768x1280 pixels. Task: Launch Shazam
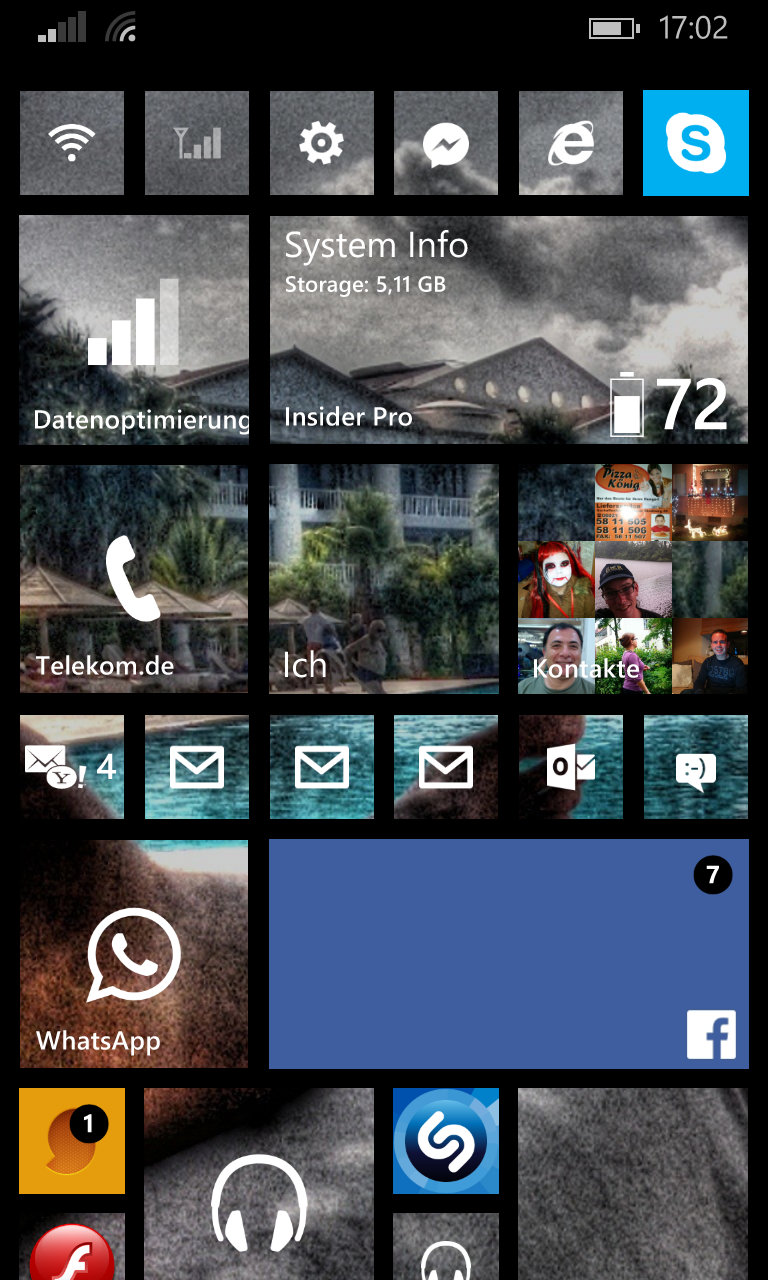tap(446, 1141)
